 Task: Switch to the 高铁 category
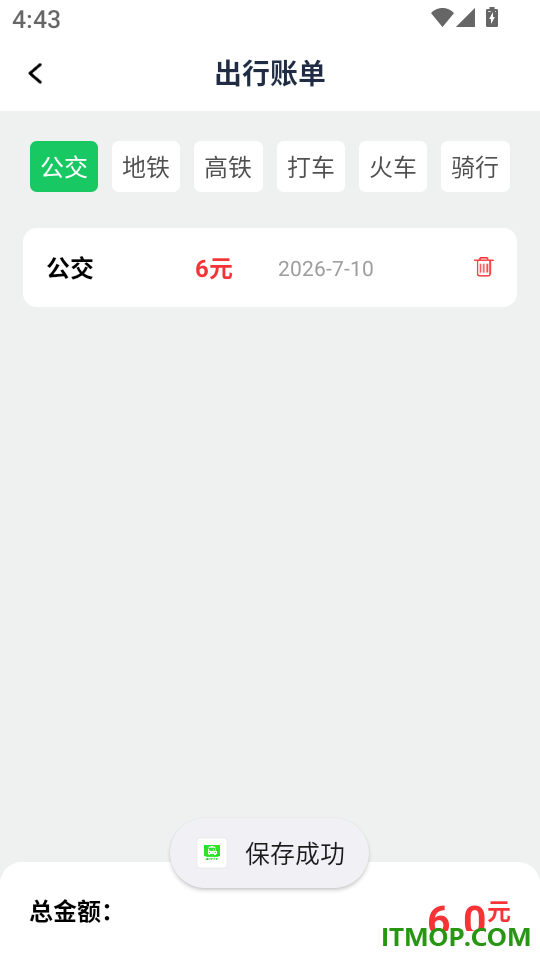(x=228, y=167)
